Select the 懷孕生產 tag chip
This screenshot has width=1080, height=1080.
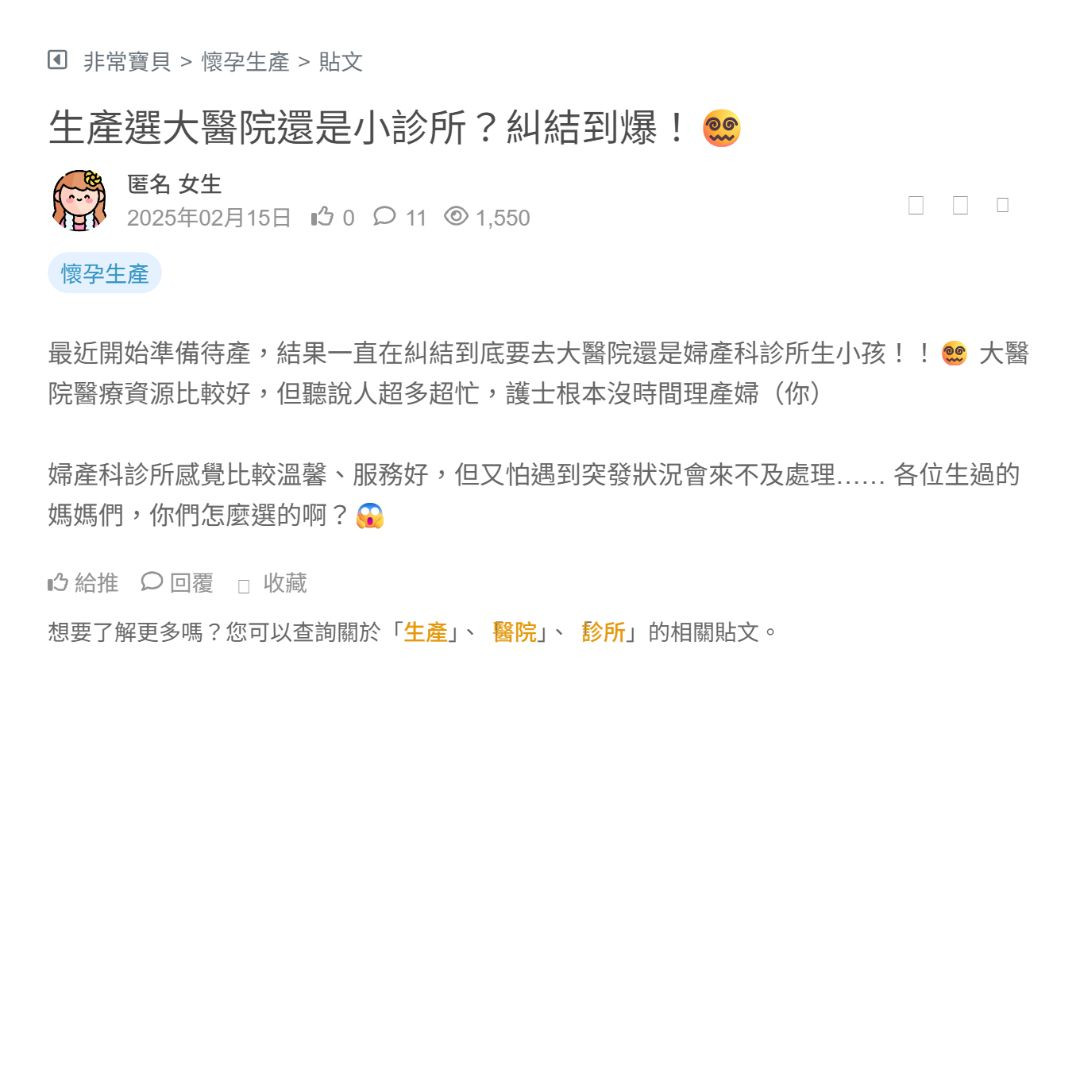[105, 274]
